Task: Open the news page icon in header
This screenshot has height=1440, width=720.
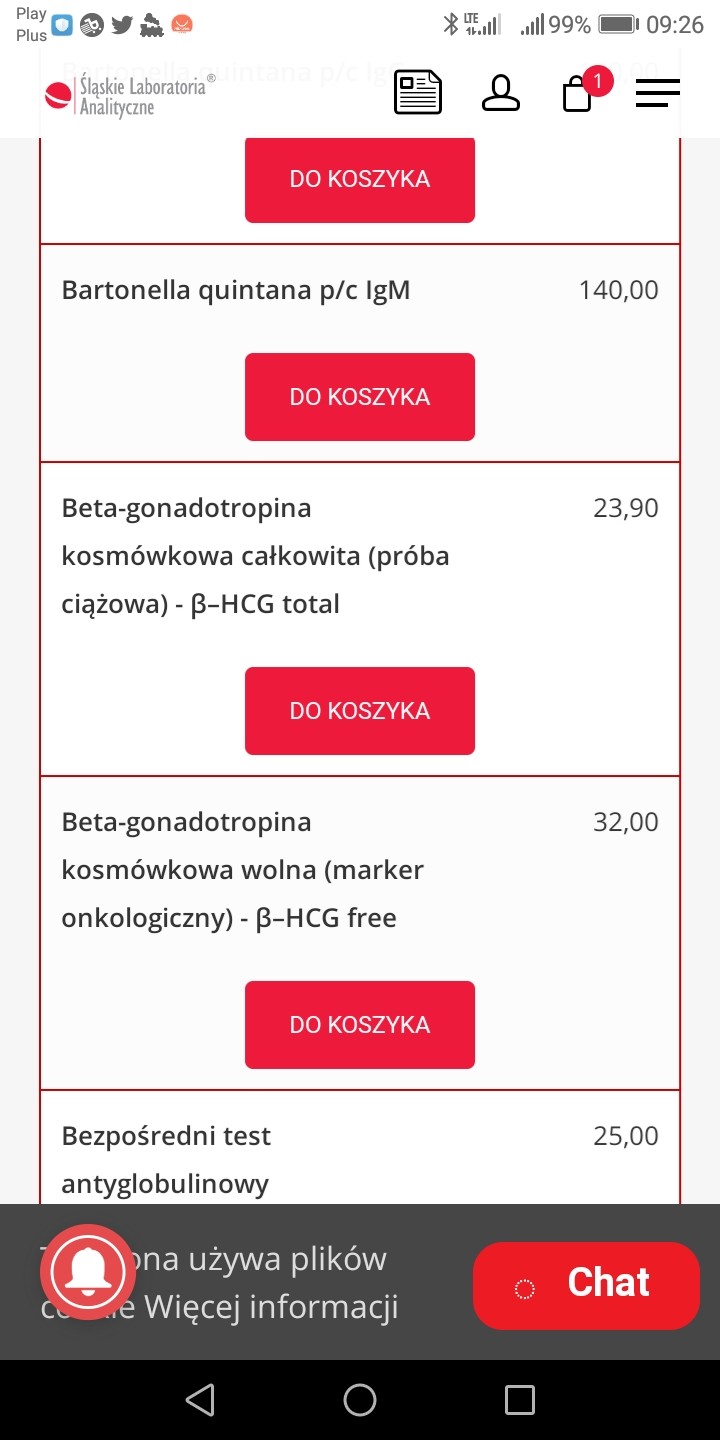Action: point(418,92)
